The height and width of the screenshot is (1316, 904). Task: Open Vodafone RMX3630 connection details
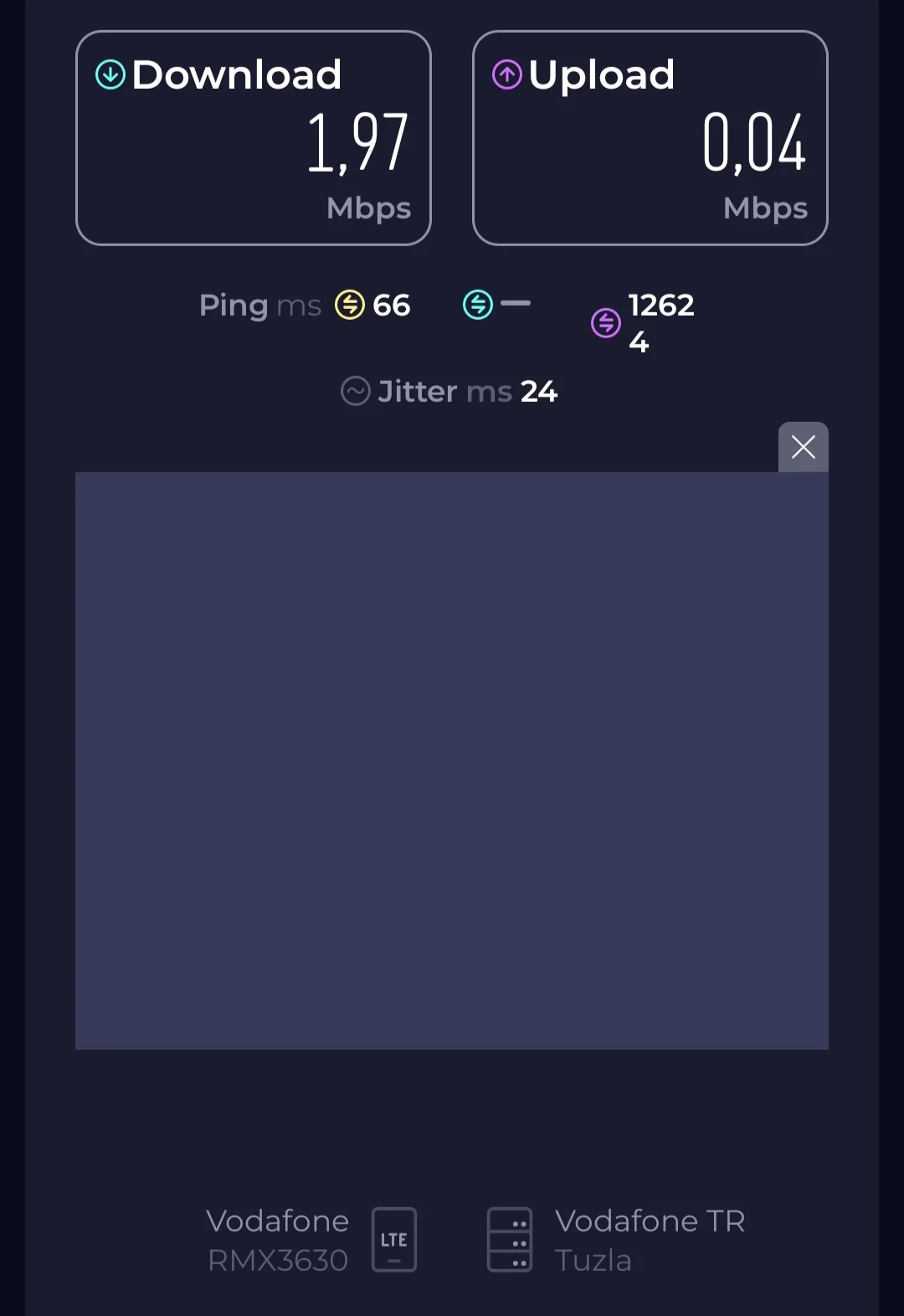pos(311,1240)
